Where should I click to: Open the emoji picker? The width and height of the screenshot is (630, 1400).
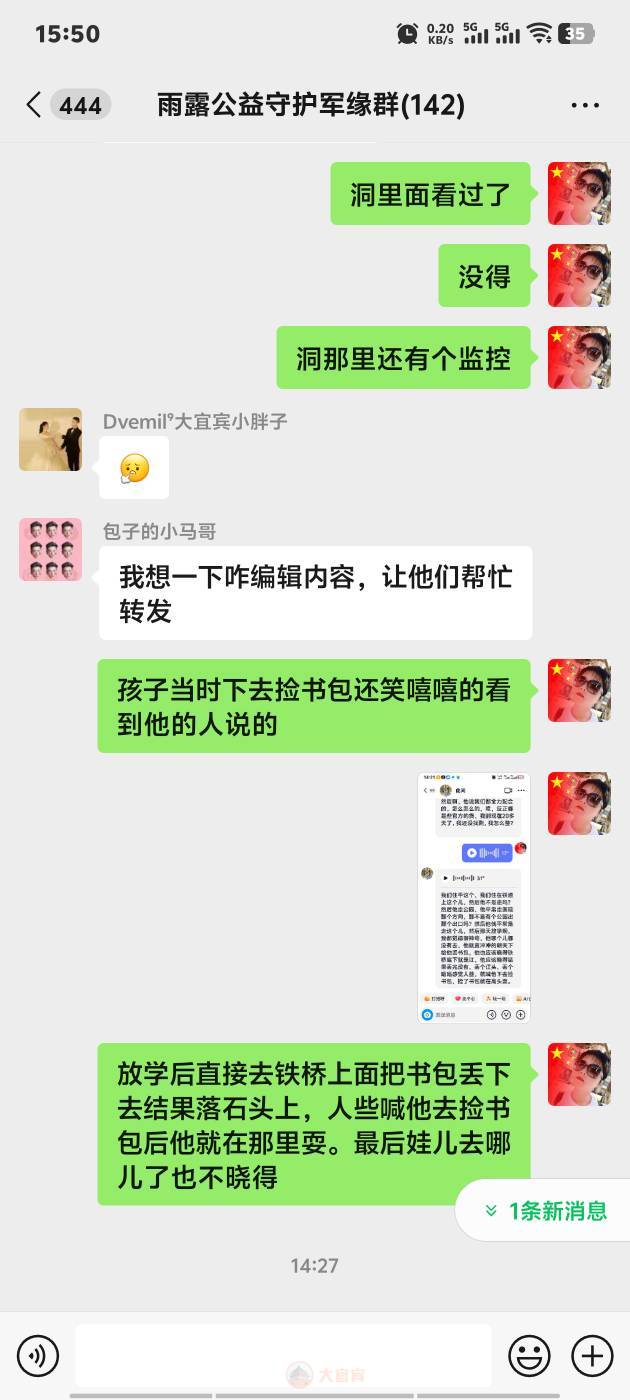click(530, 1356)
